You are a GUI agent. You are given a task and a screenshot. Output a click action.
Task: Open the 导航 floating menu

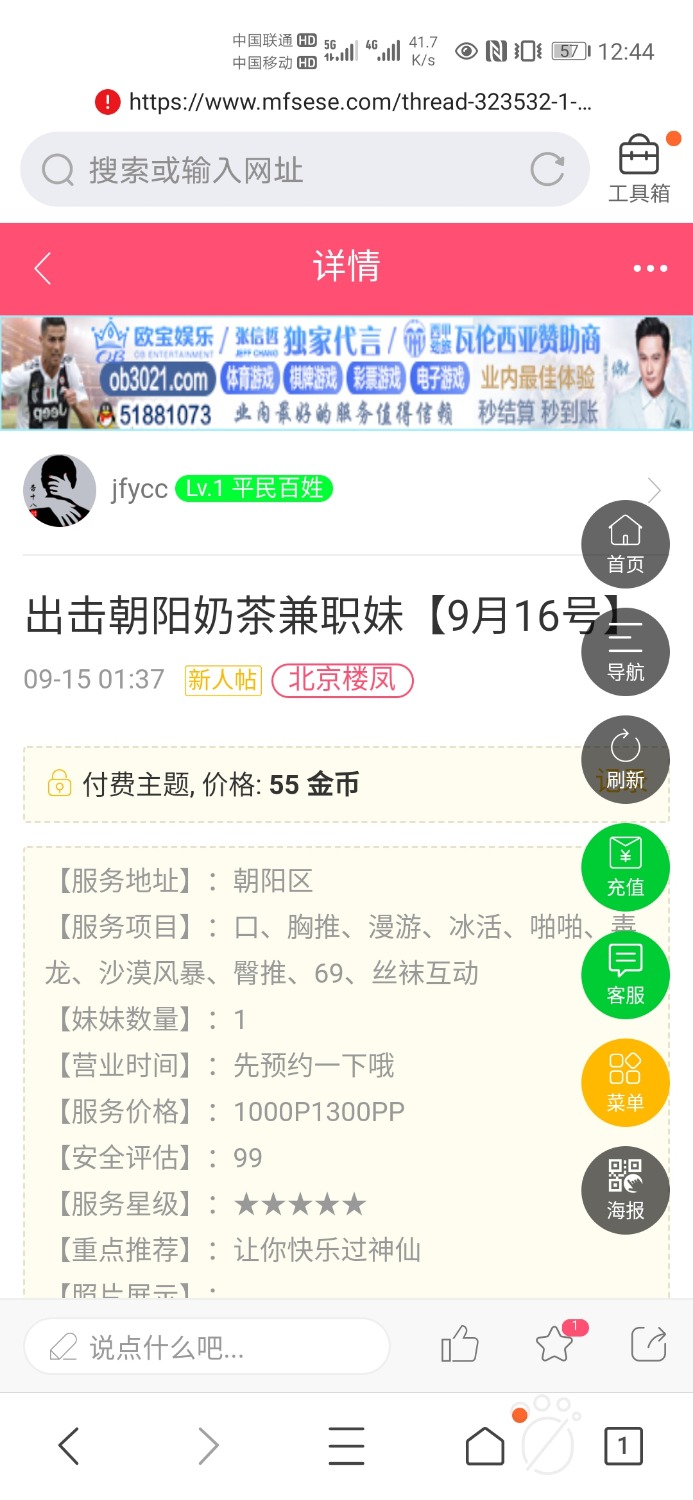(x=625, y=652)
